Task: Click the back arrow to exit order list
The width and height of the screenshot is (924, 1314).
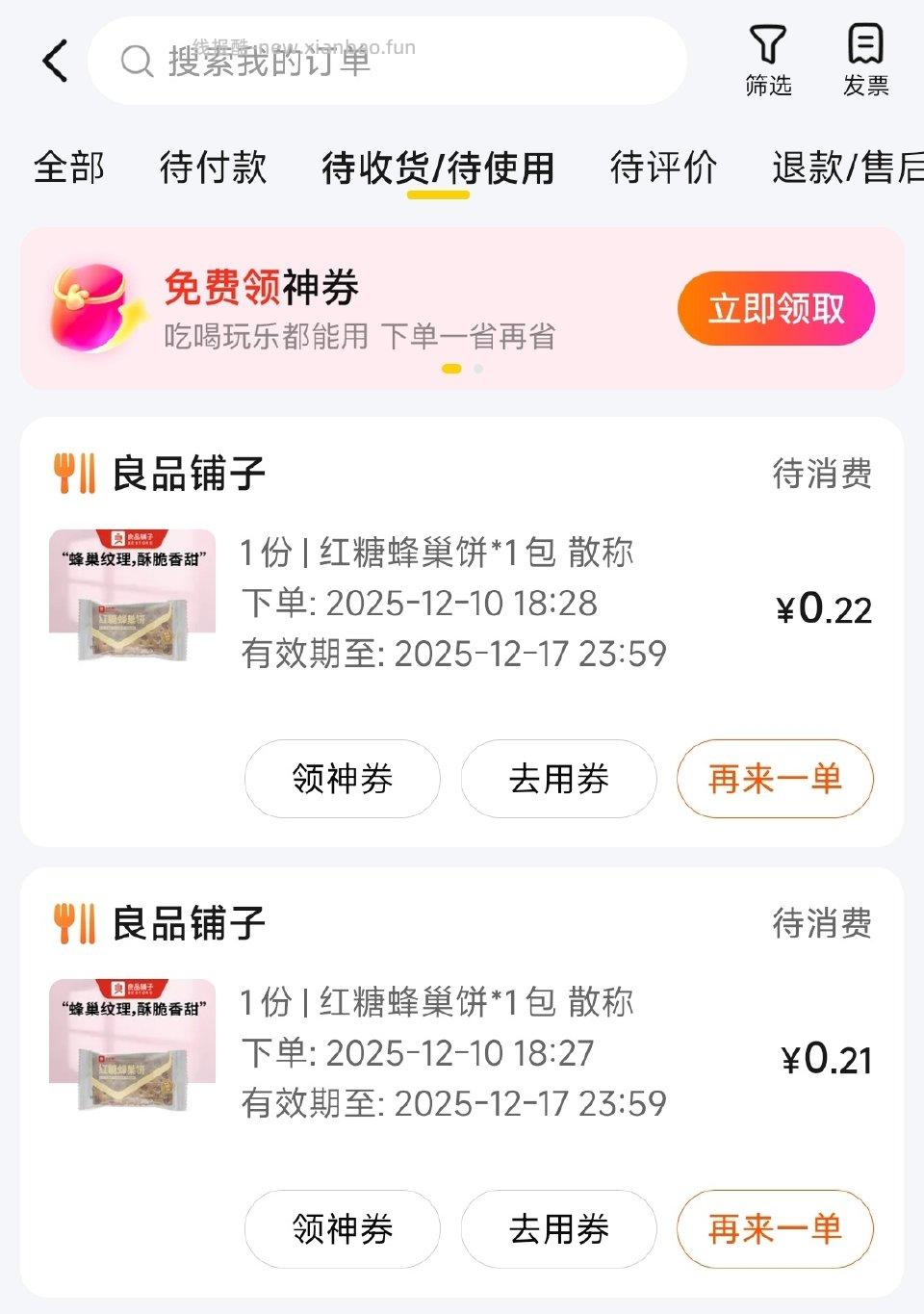Action: [x=55, y=60]
